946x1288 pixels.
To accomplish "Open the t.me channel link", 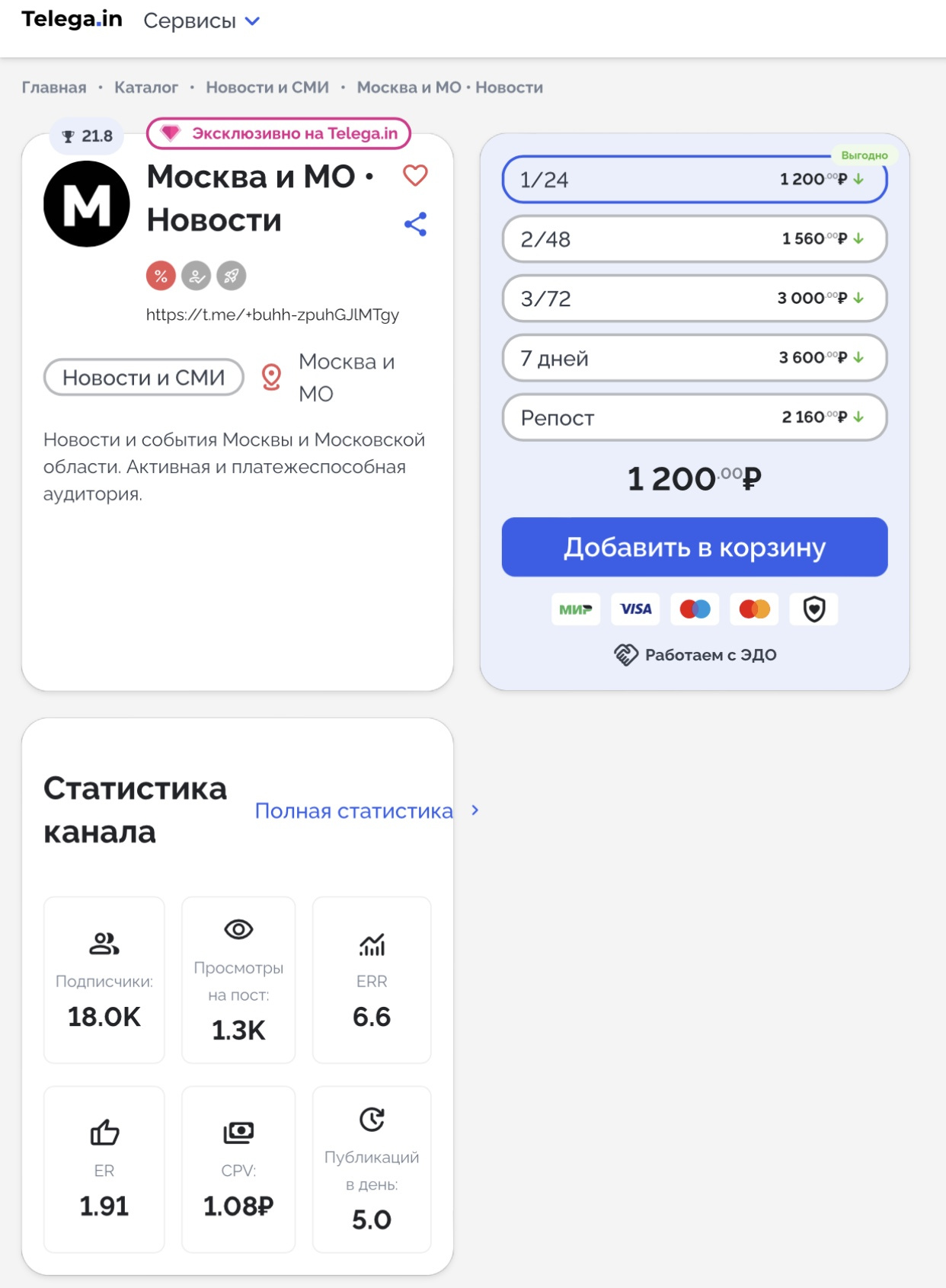I will [x=273, y=315].
